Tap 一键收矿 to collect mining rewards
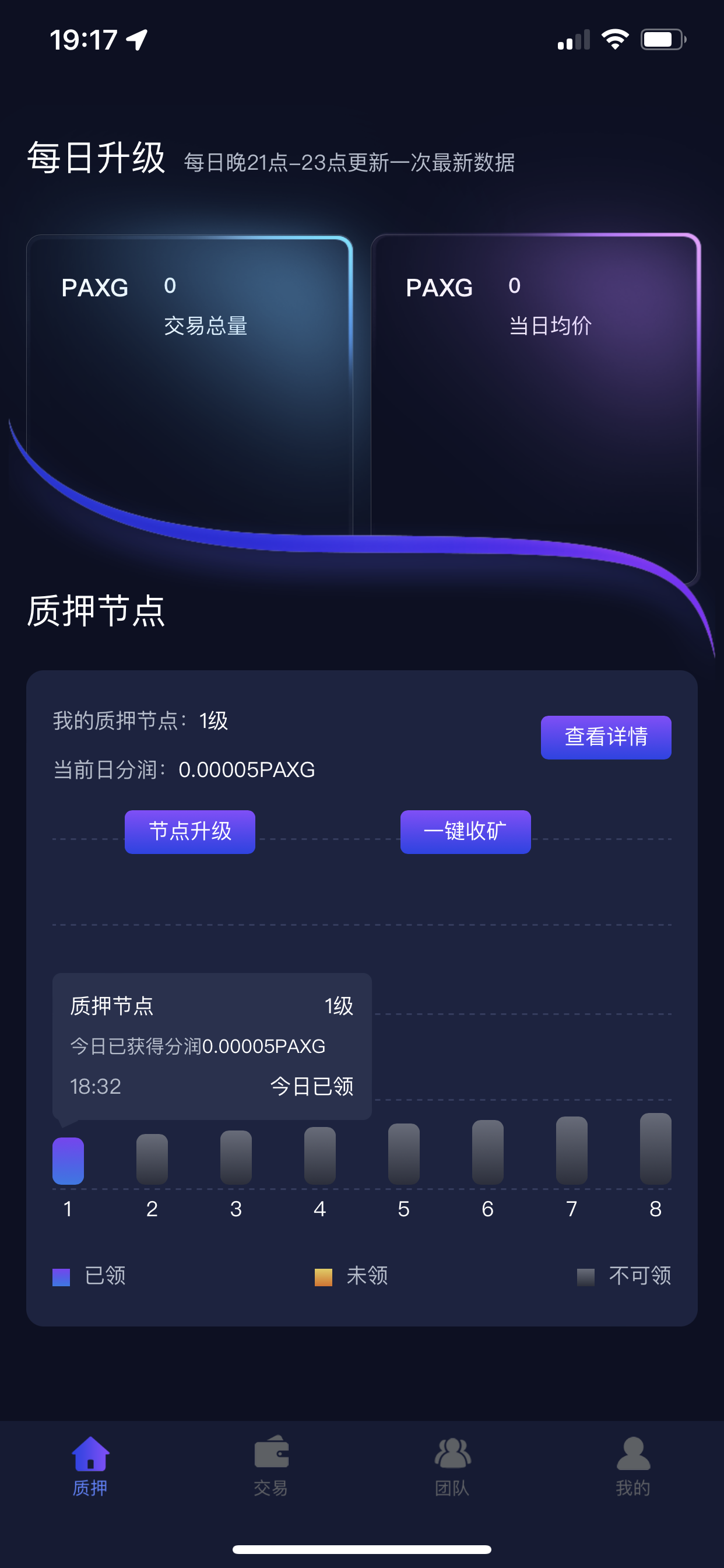 click(x=465, y=831)
